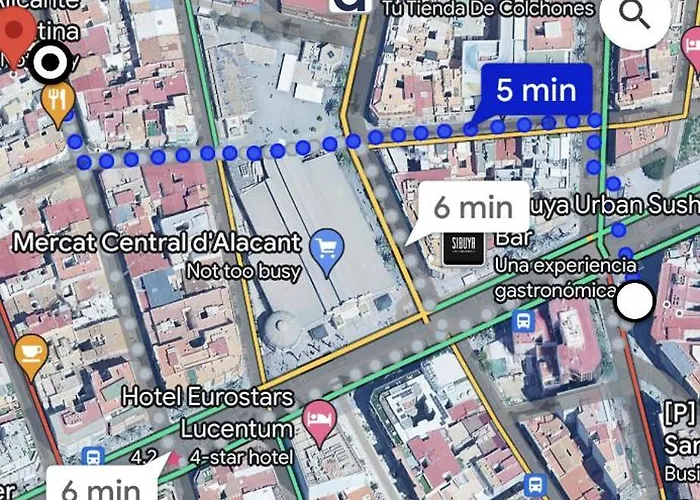Open the Sibuya Urban Sushi Bar marker
700x500 pixels.
[x=463, y=247]
